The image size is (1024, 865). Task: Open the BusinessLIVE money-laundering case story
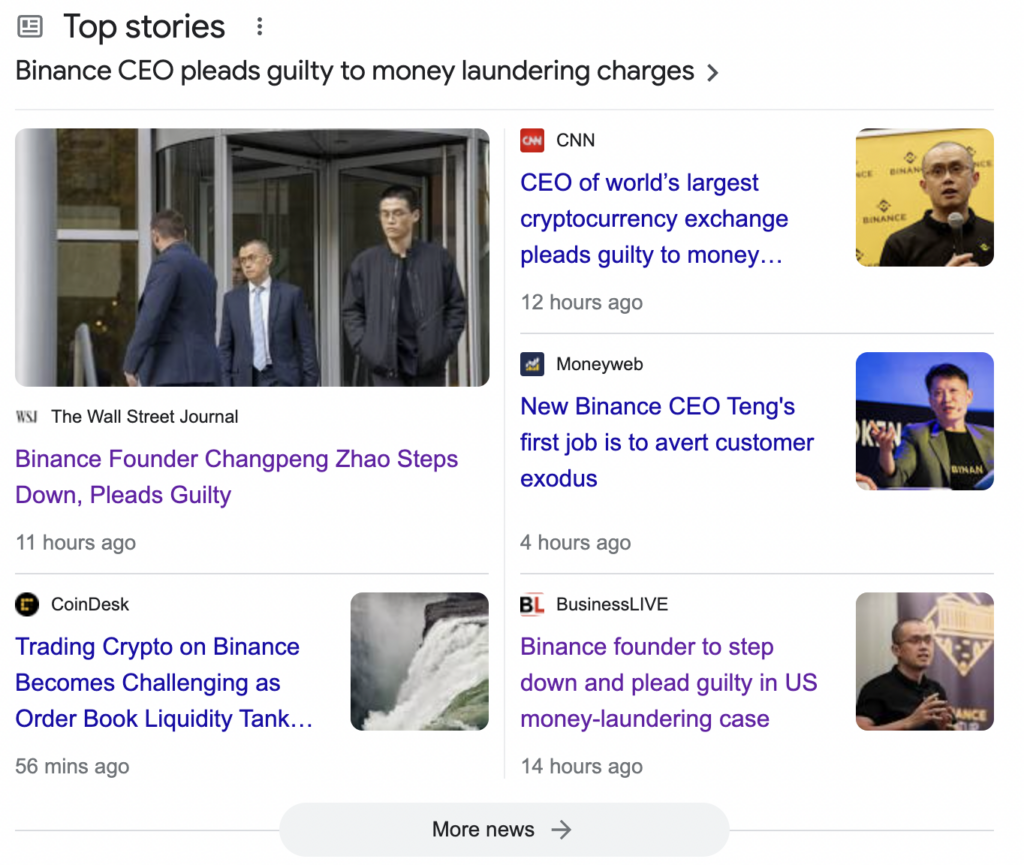(x=668, y=683)
